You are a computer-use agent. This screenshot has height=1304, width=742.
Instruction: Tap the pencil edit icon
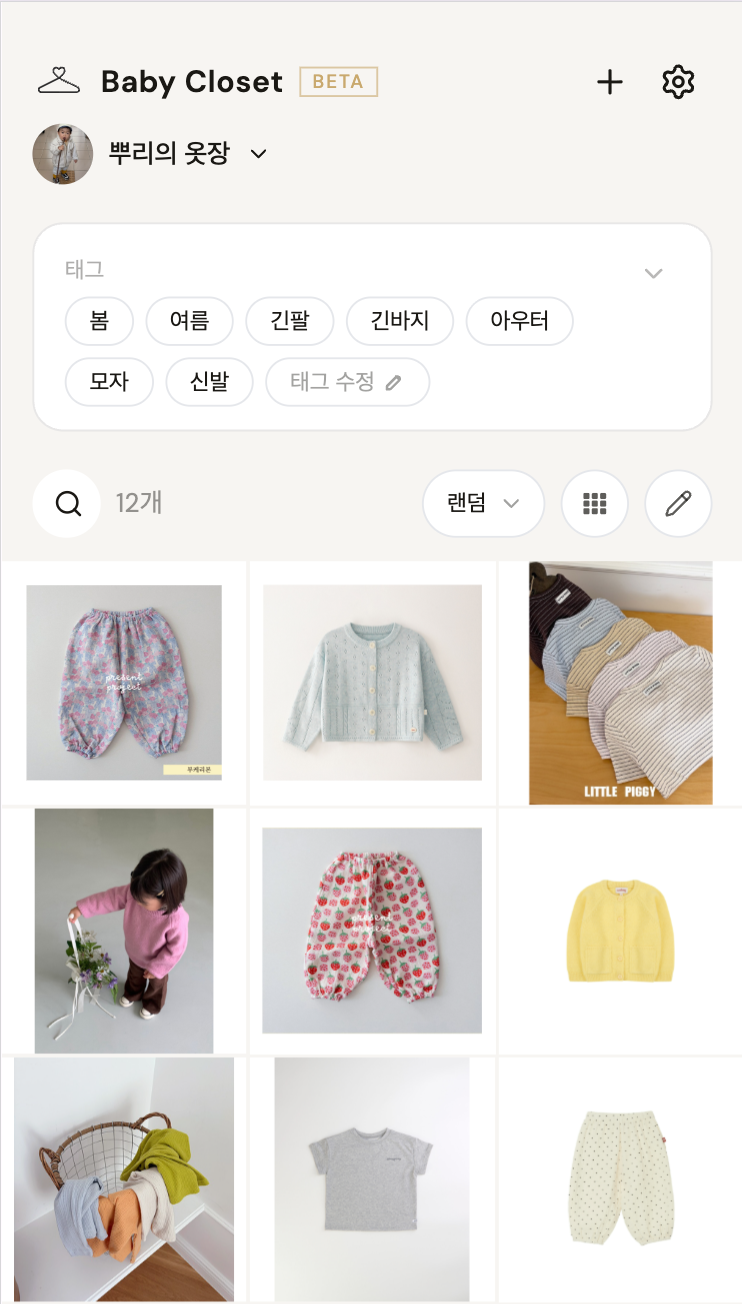pyautogui.click(x=678, y=503)
